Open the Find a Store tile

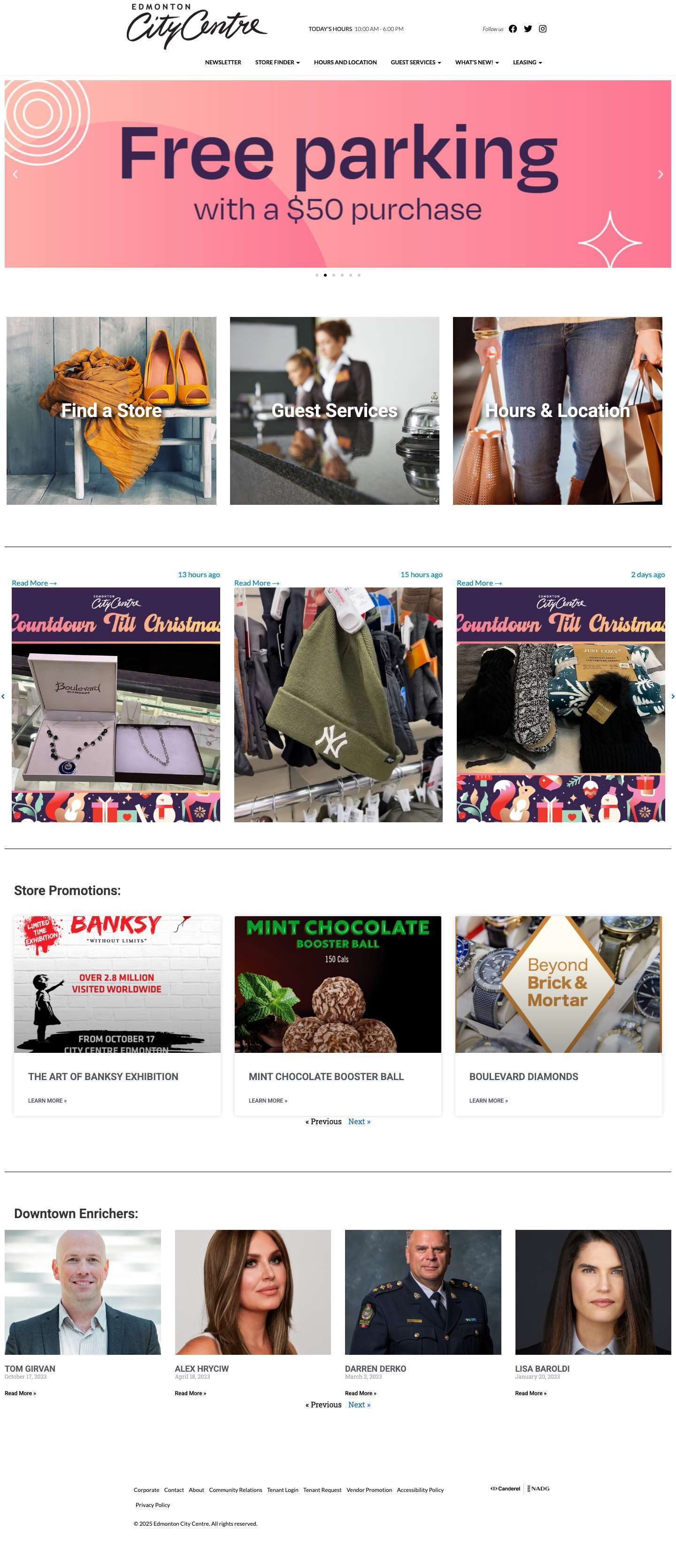[x=111, y=410]
